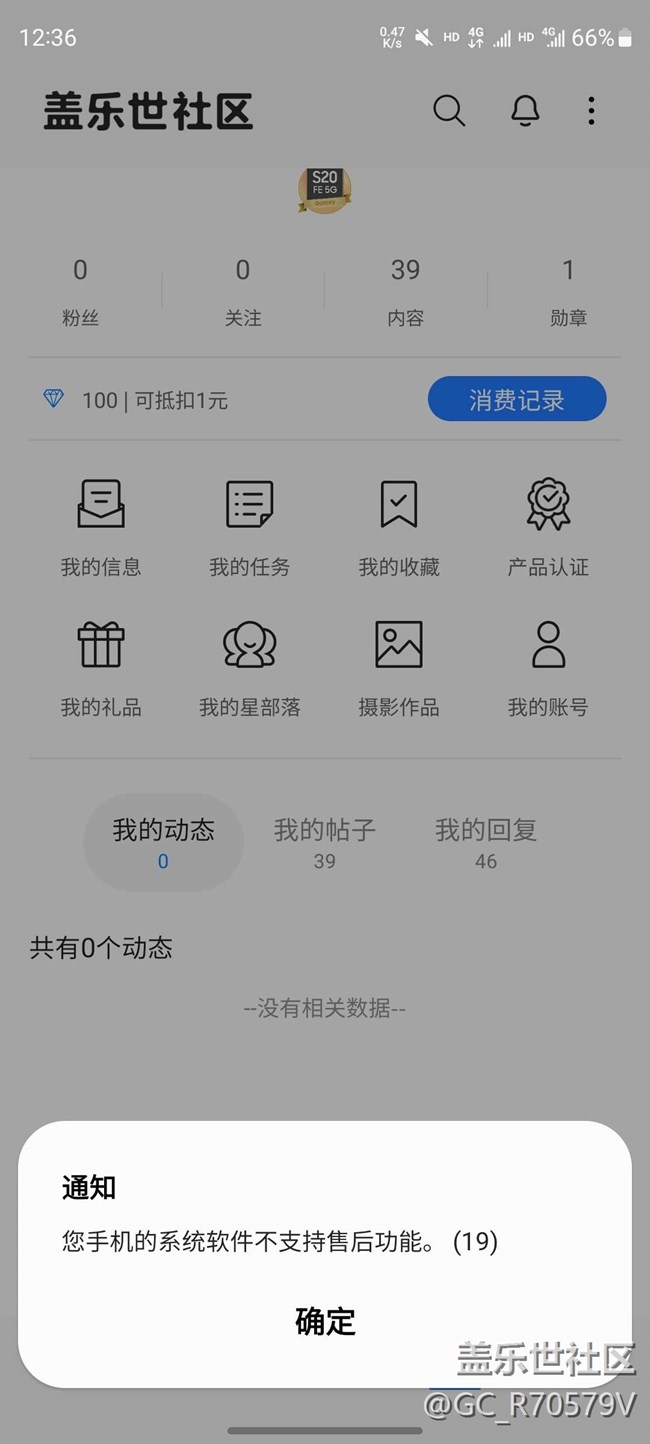Open the notifications bell
Viewport: 650px width, 1444px height.
(x=525, y=111)
